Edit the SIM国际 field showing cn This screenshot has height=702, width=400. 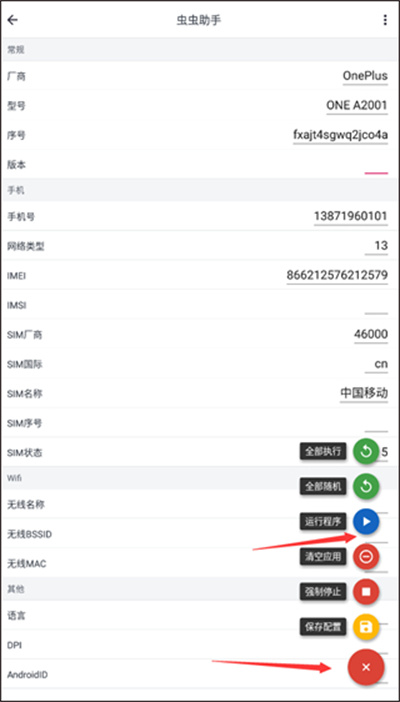(376, 364)
